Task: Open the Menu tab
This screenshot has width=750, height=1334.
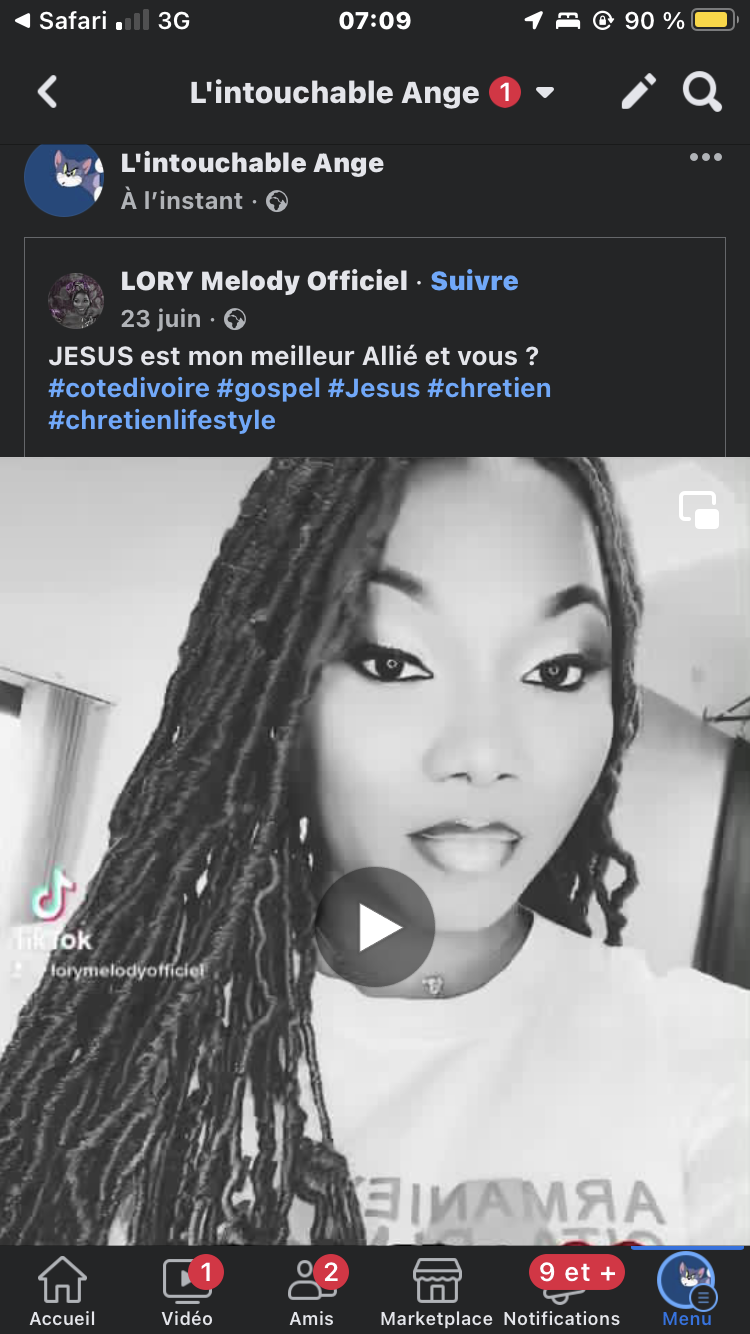Action: (687, 1291)
